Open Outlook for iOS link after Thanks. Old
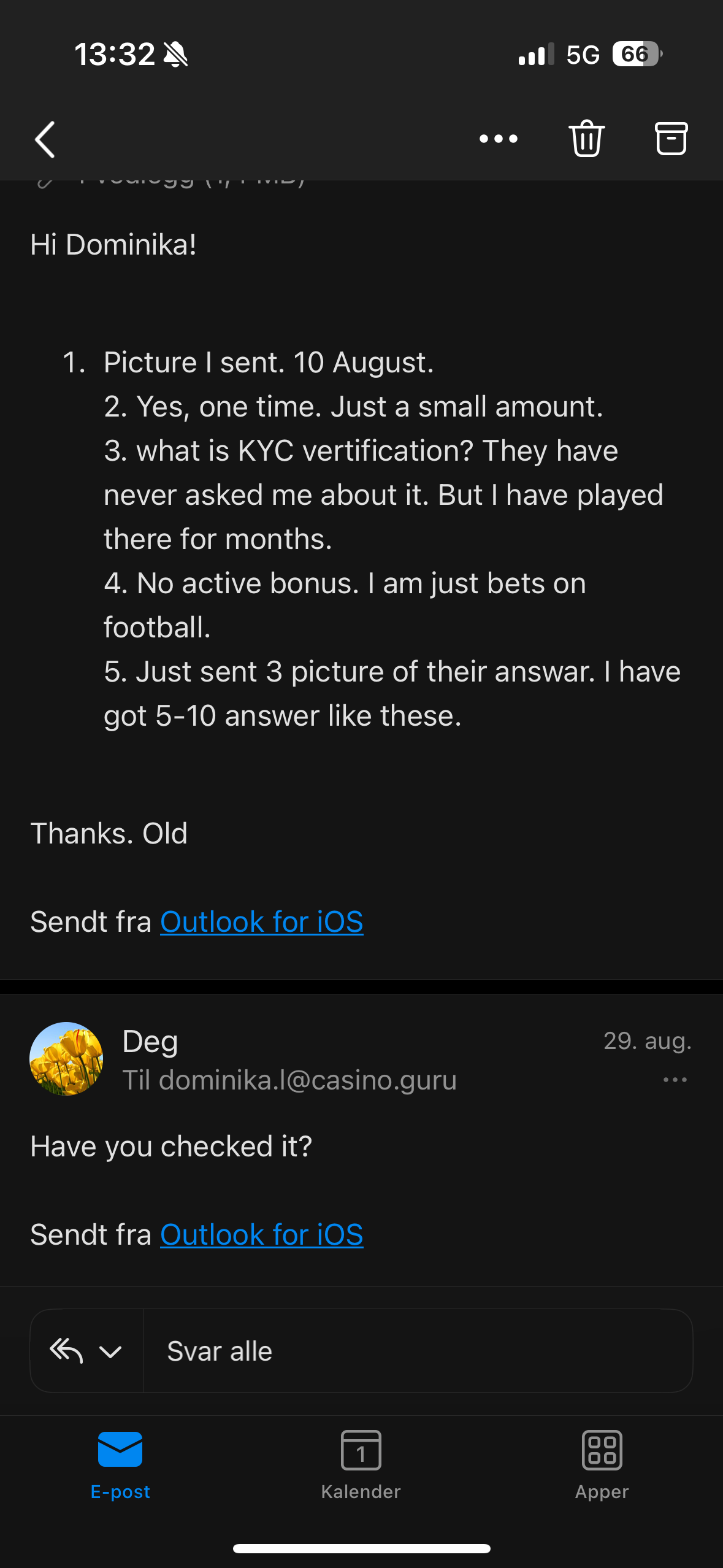 coord(262,921)
